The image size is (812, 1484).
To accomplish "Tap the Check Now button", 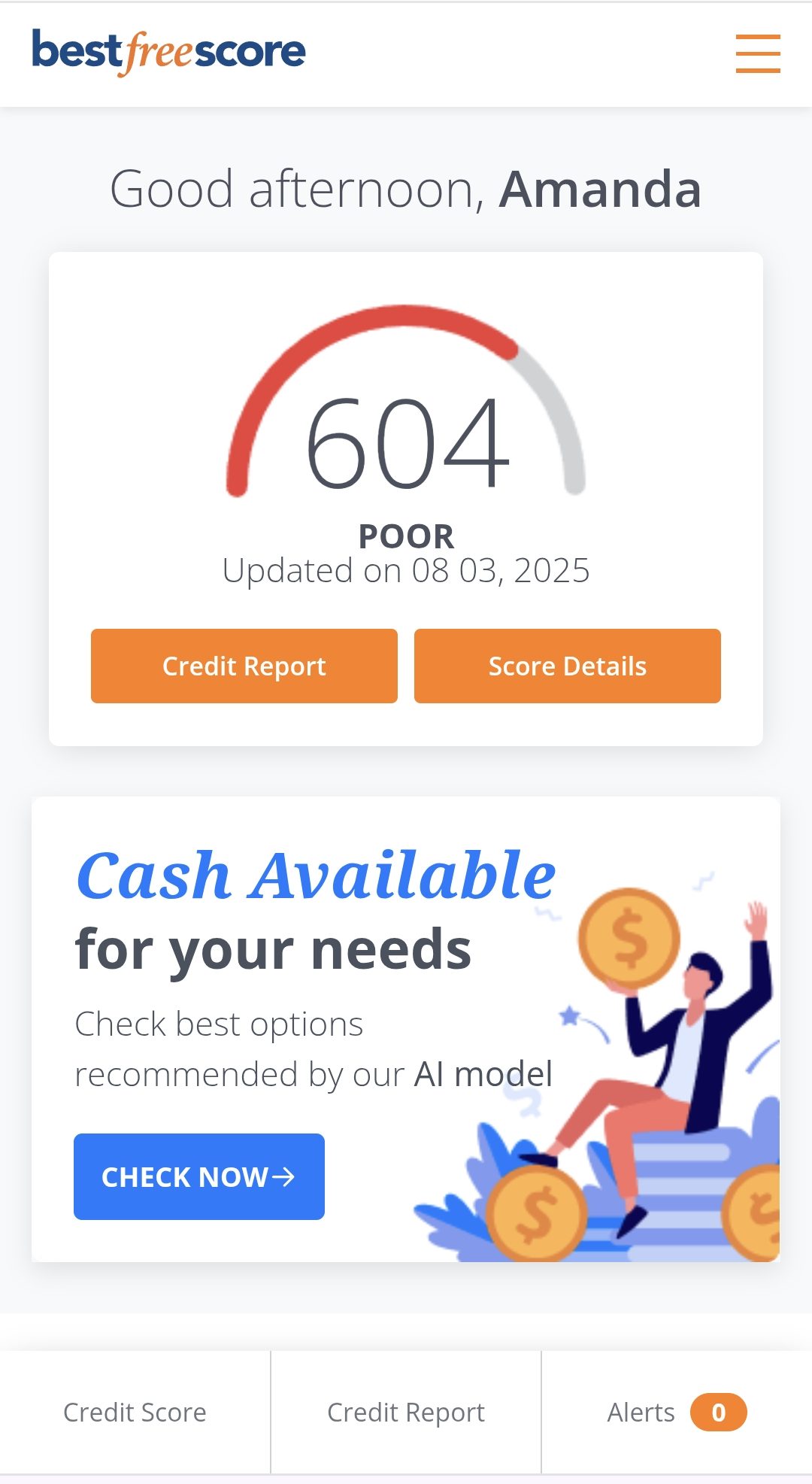I will 198,1176.
